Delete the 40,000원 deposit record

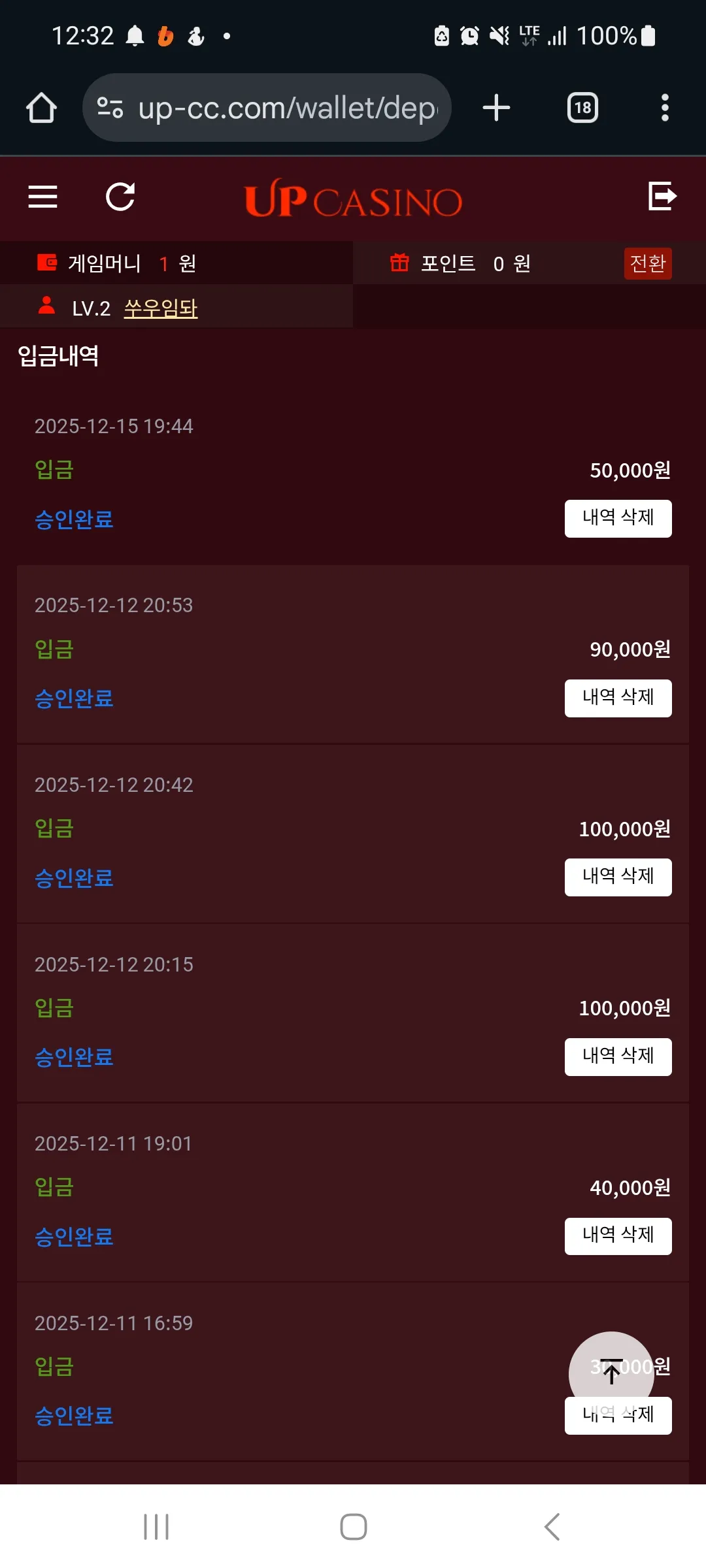618,1236
